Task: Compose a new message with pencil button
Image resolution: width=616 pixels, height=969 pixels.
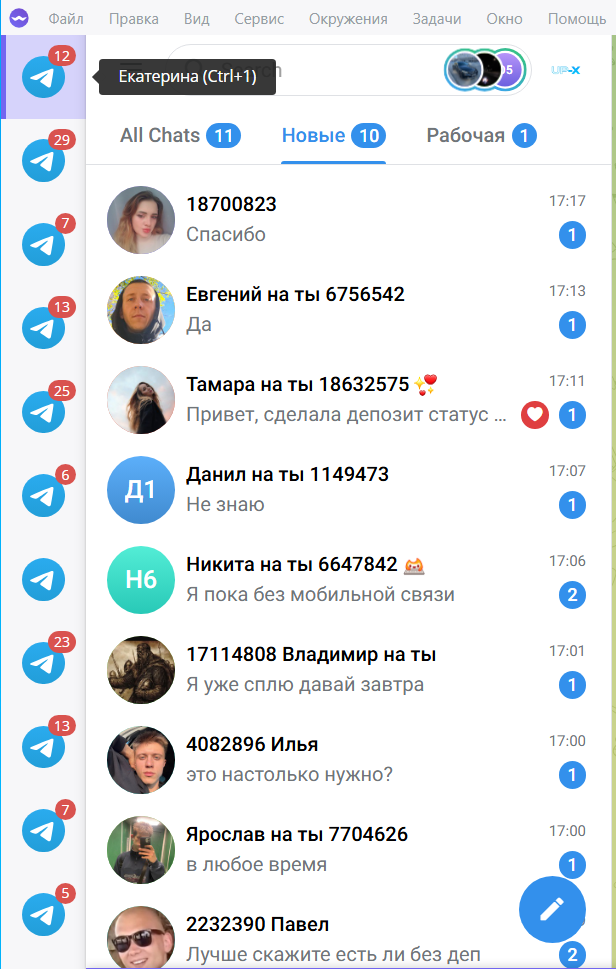Action: click(x=552, y=909)
